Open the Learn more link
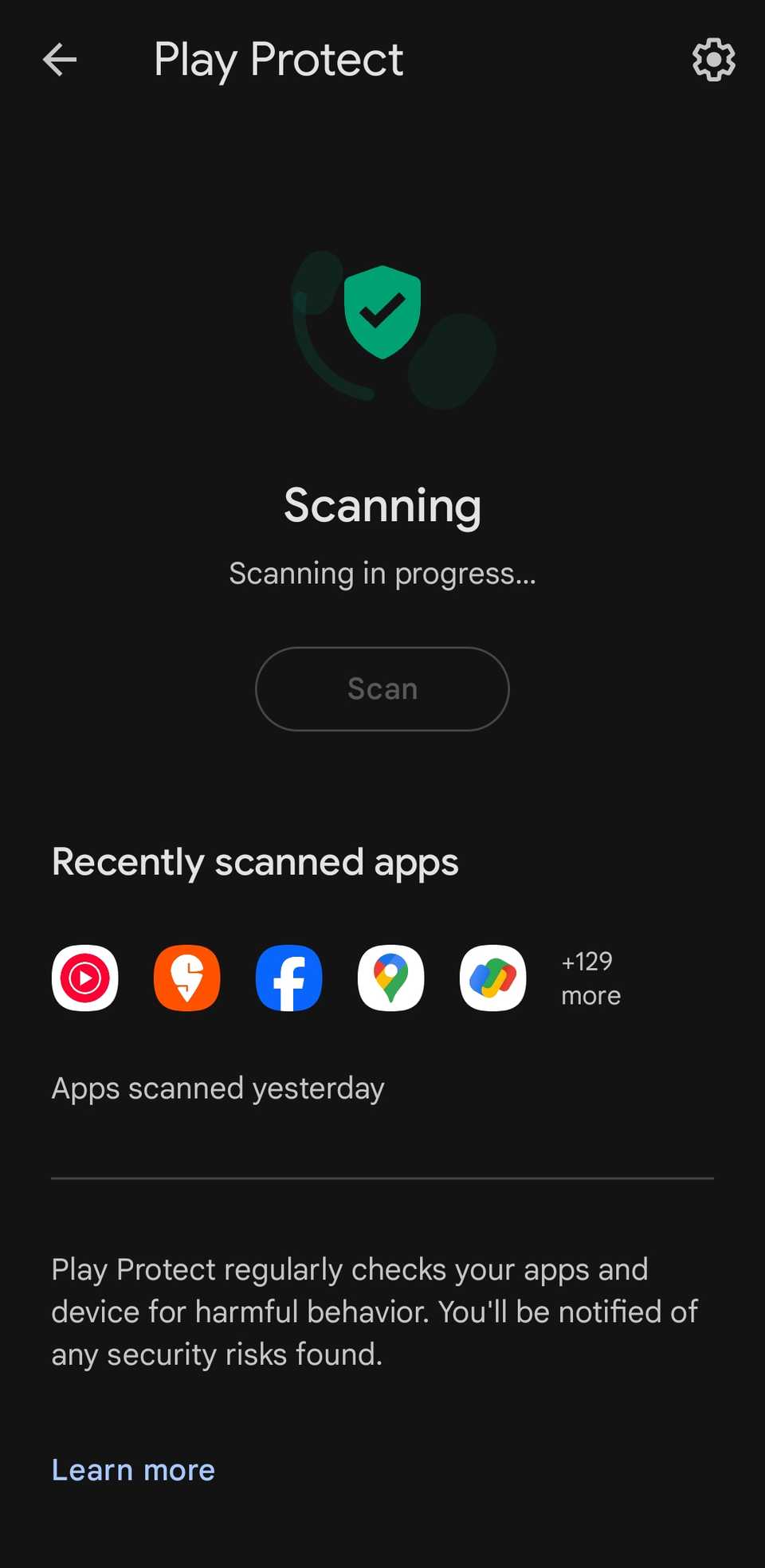This screenshot has width=765, height=1568. click(x=132, y=1470)
